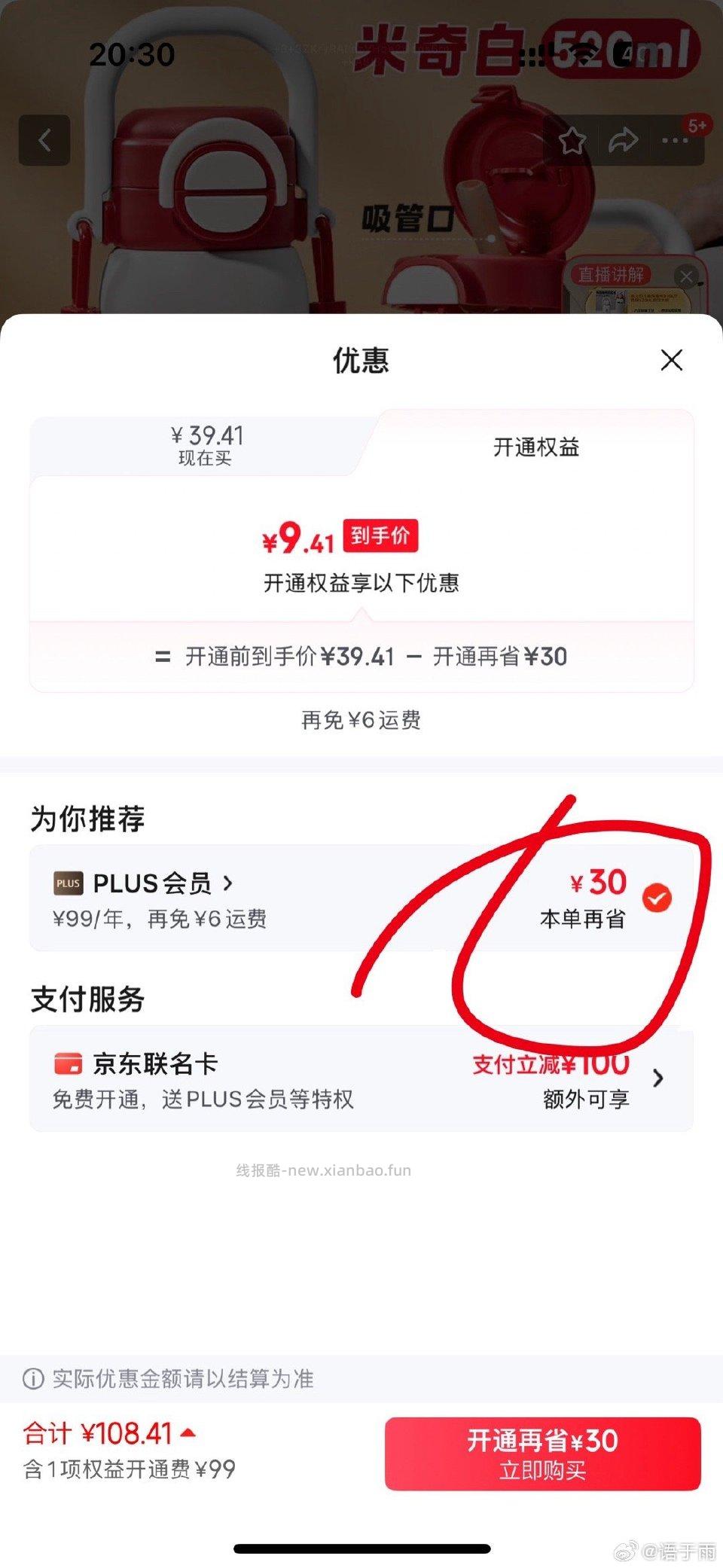
Task: Tap the back arrow on product image
Action: tap(44, 140)
